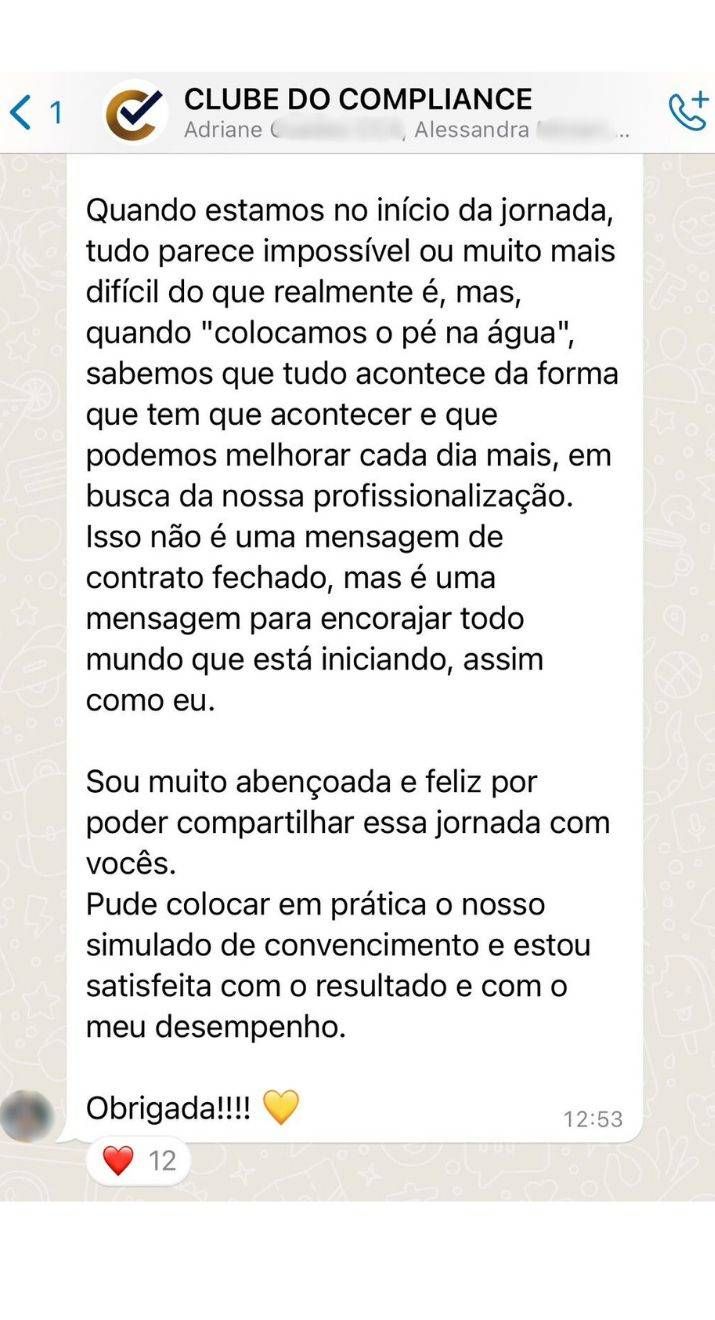Go back to the chat list
Viewport: 715px width, 1320px height.
[x=34, y=113]
